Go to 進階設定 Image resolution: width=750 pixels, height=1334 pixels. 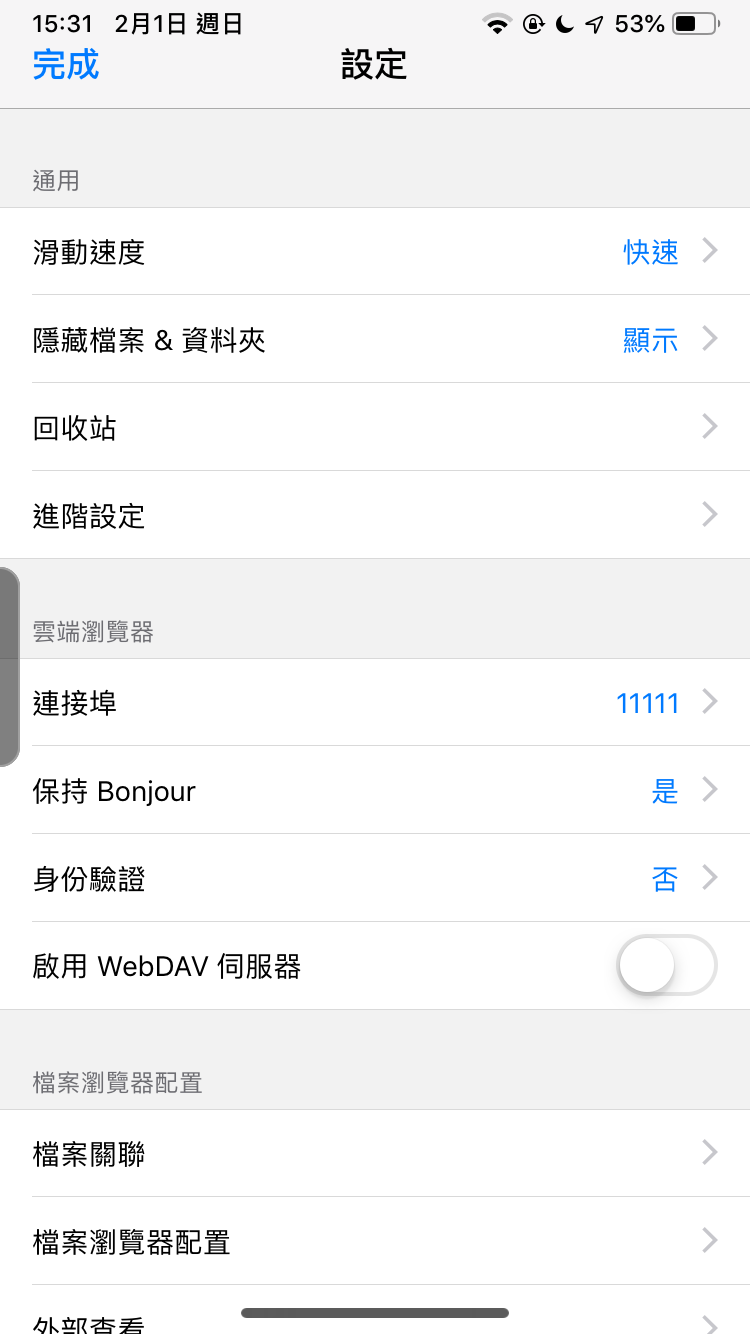pos(375,516)
